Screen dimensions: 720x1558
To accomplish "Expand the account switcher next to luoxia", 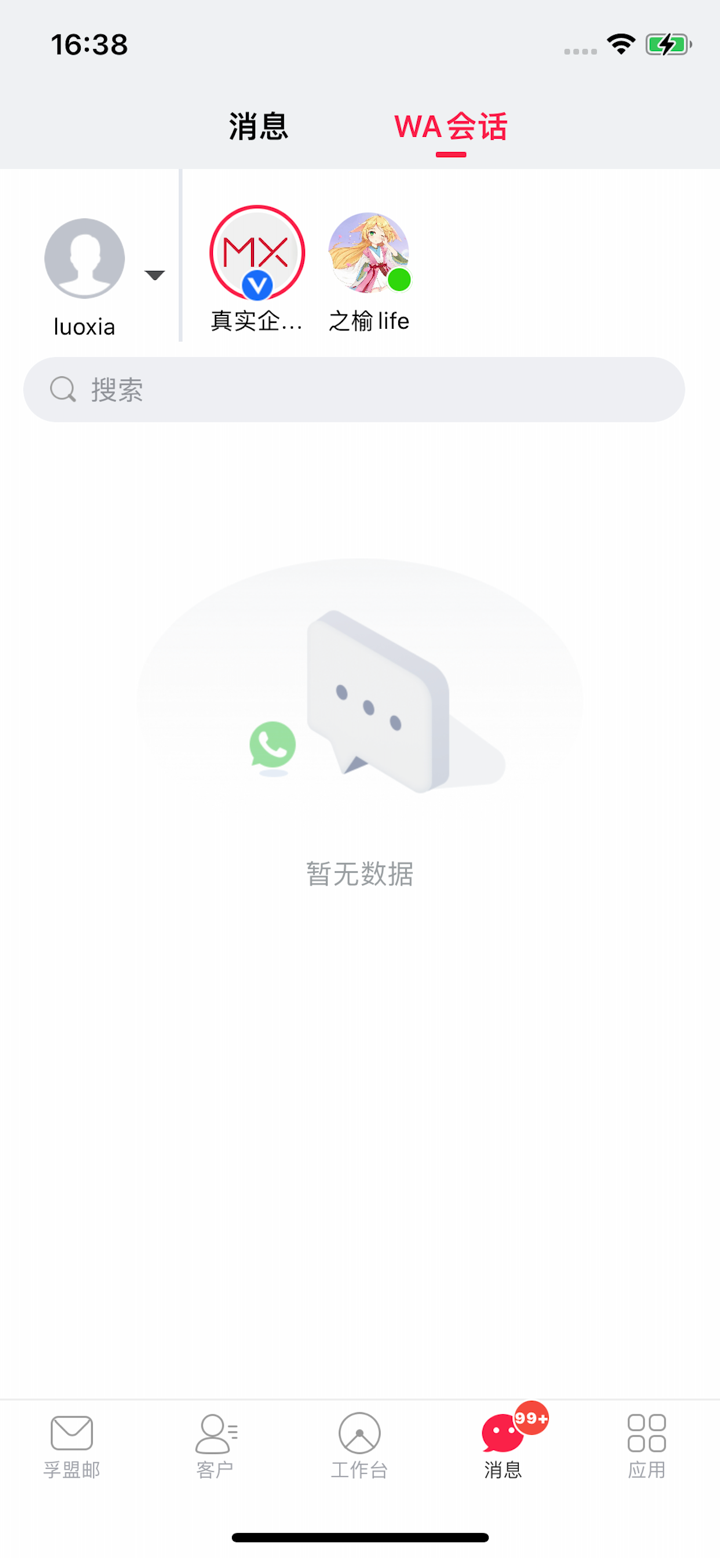I will tap(154, 273).
